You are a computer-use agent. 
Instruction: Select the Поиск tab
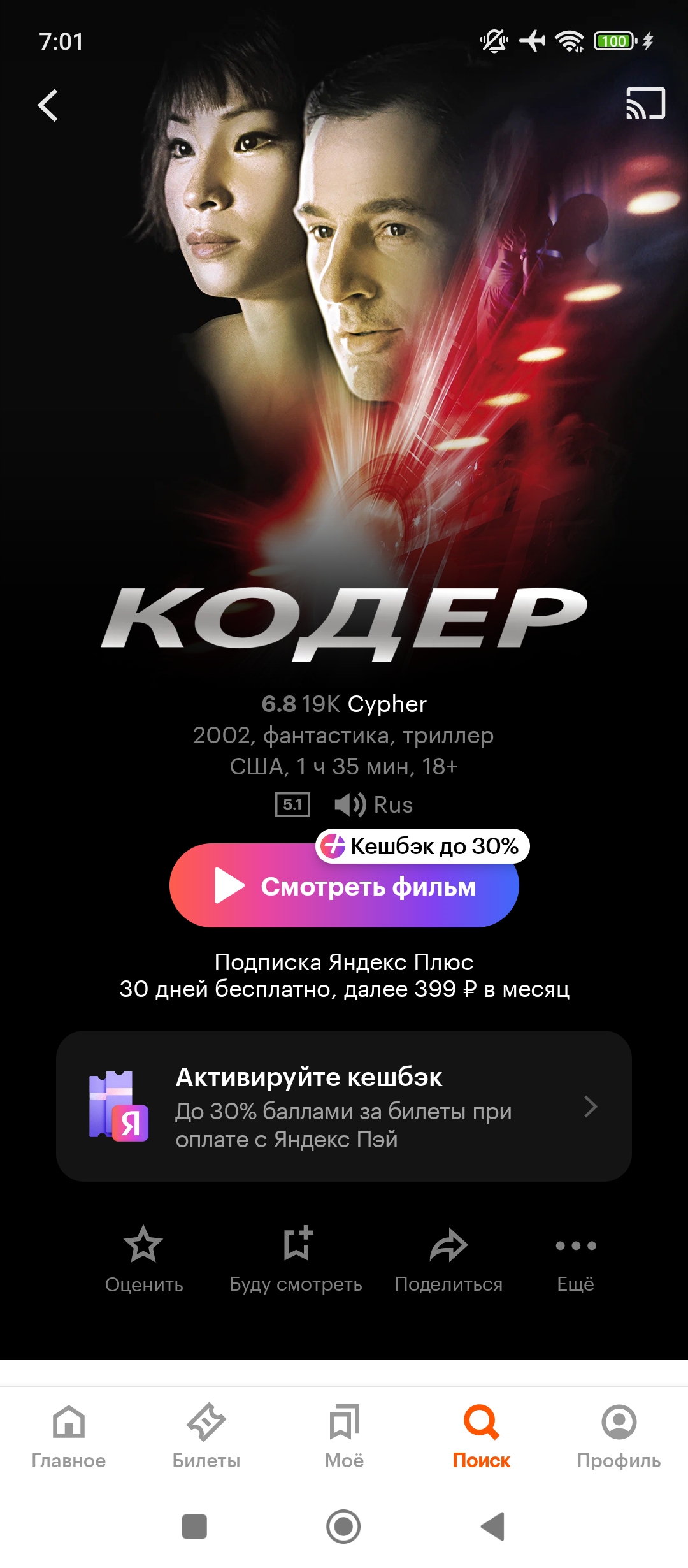(482, 1434)
